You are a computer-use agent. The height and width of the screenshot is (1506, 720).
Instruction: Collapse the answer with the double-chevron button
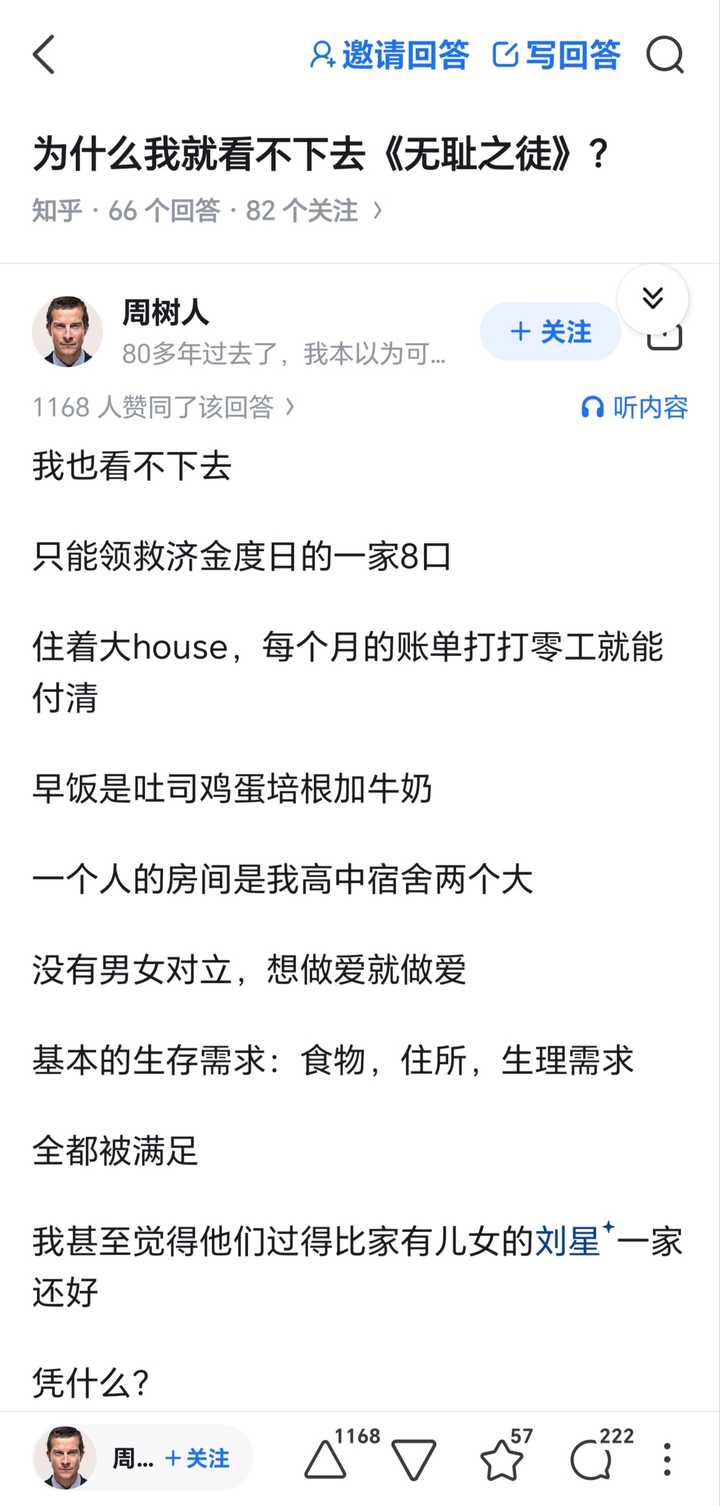pyautogui.click(x=653, y=298)
